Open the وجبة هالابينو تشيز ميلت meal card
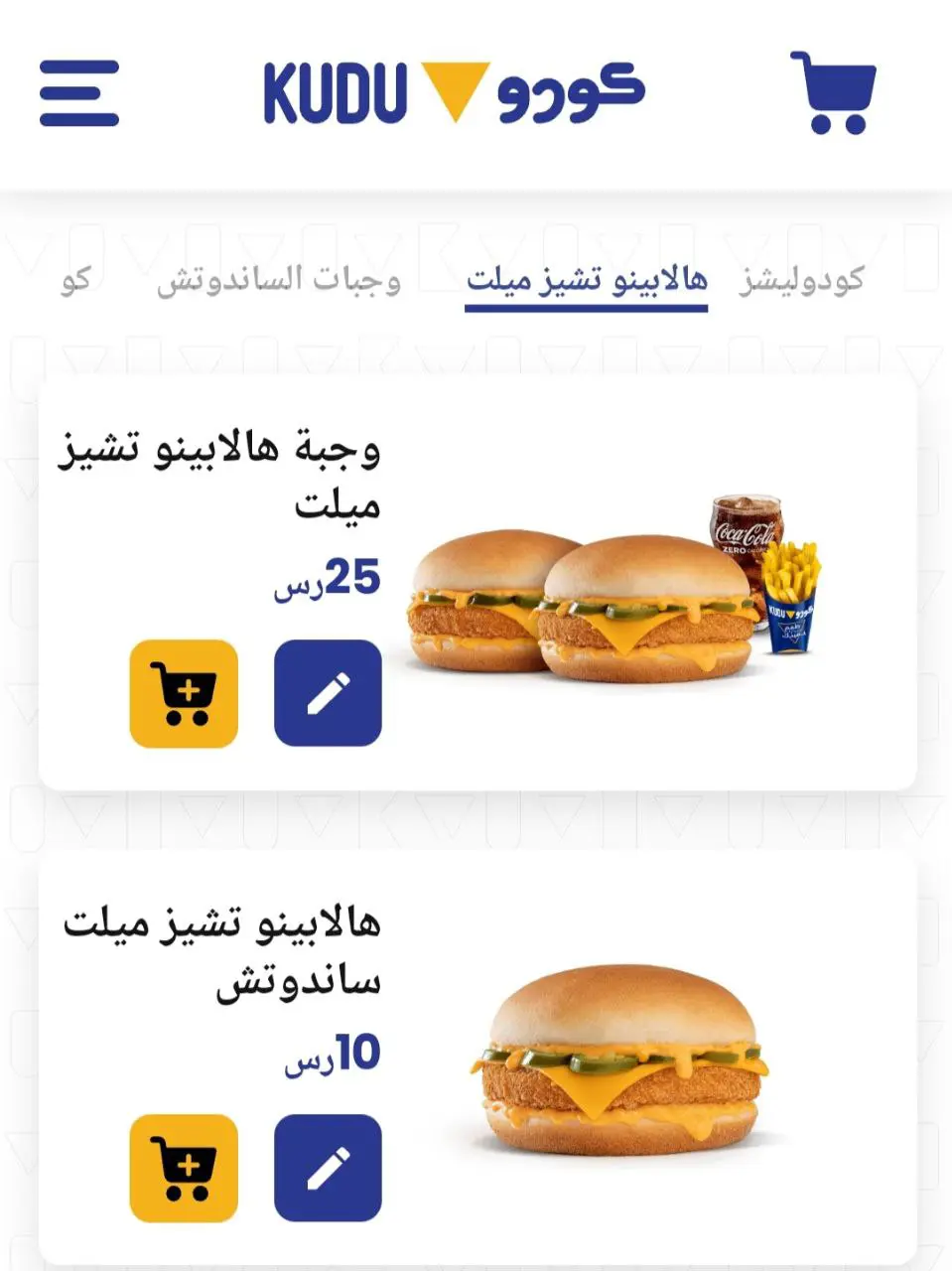This screenshot has width=952, height=1271. coord(596,596)
